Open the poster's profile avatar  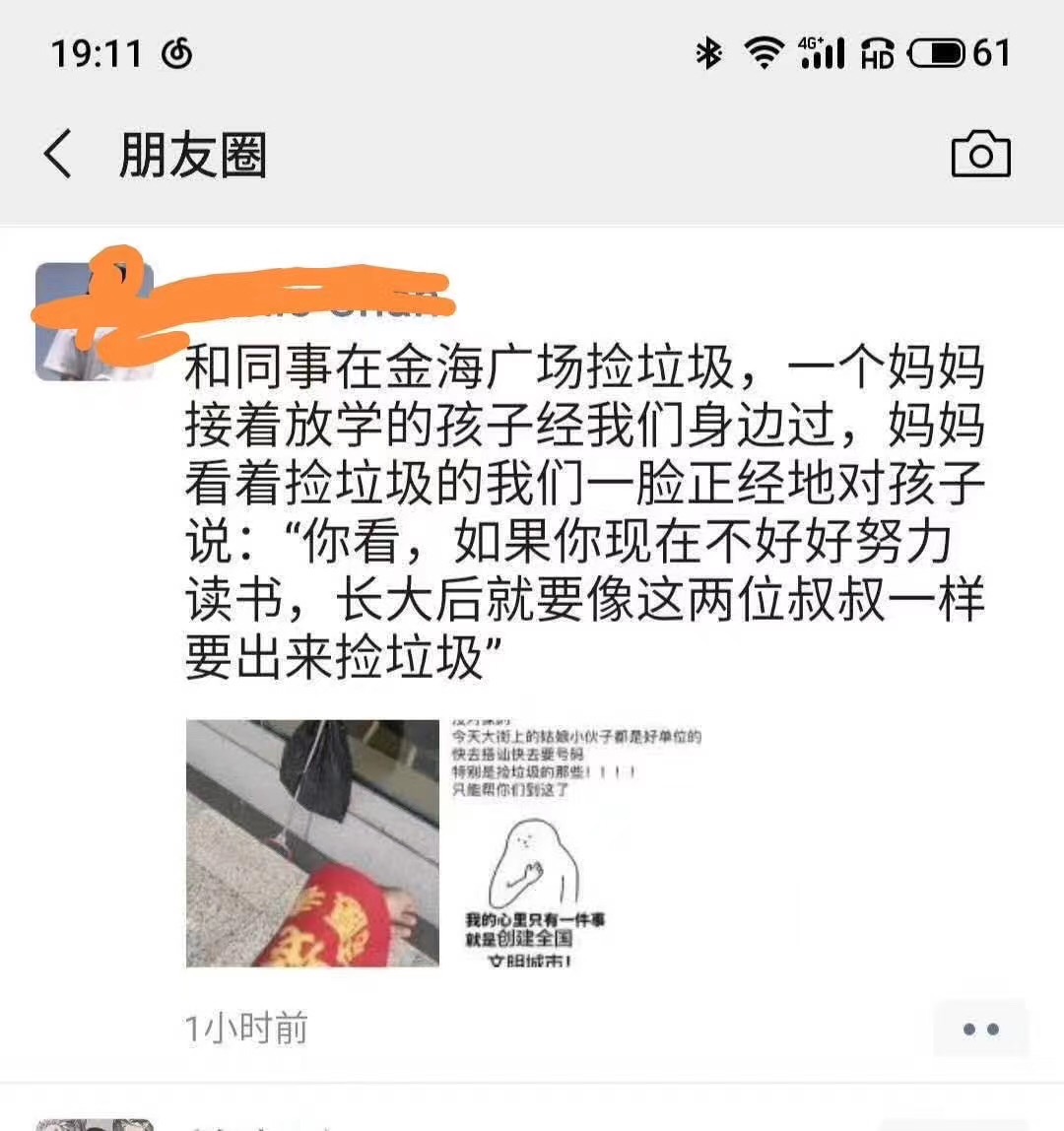point(94,321)
